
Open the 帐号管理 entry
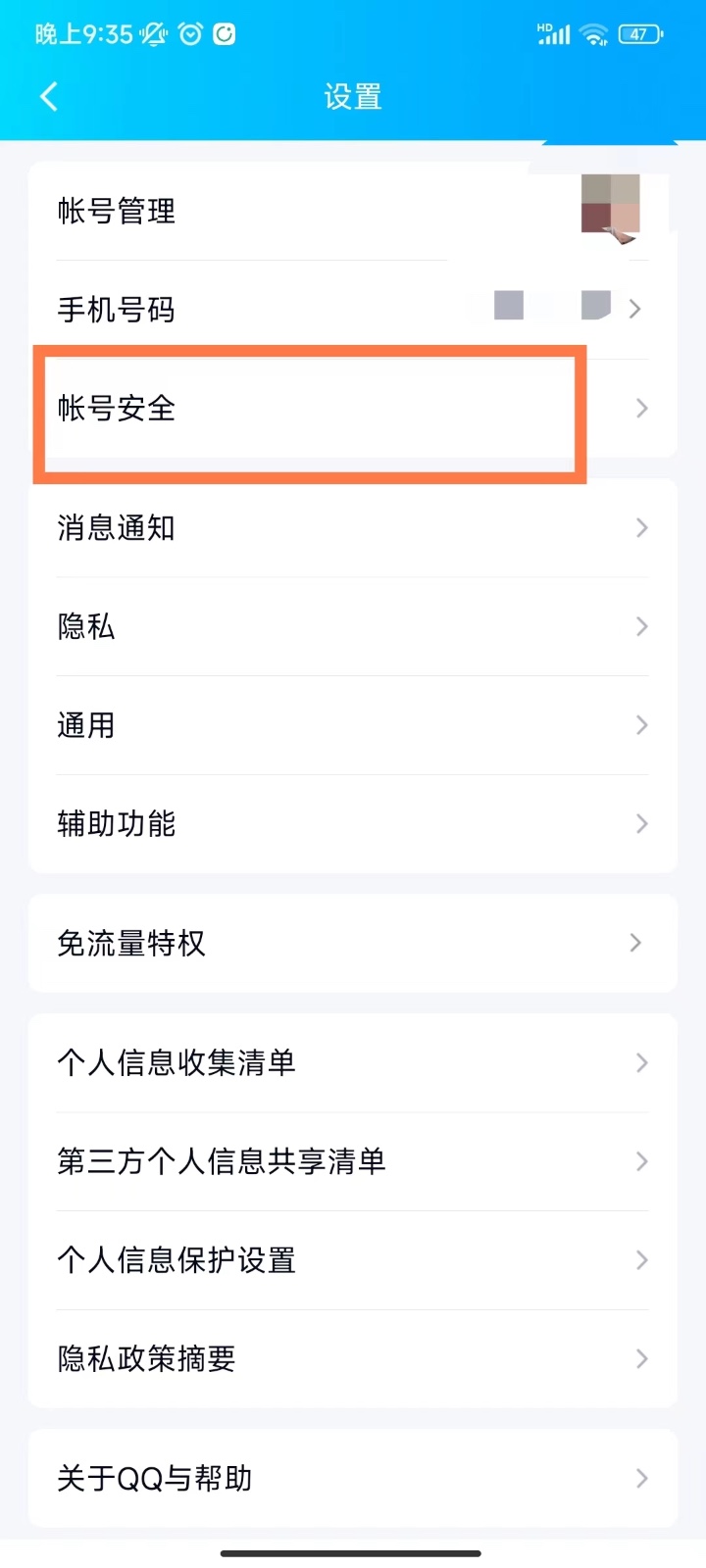point(116,212)
